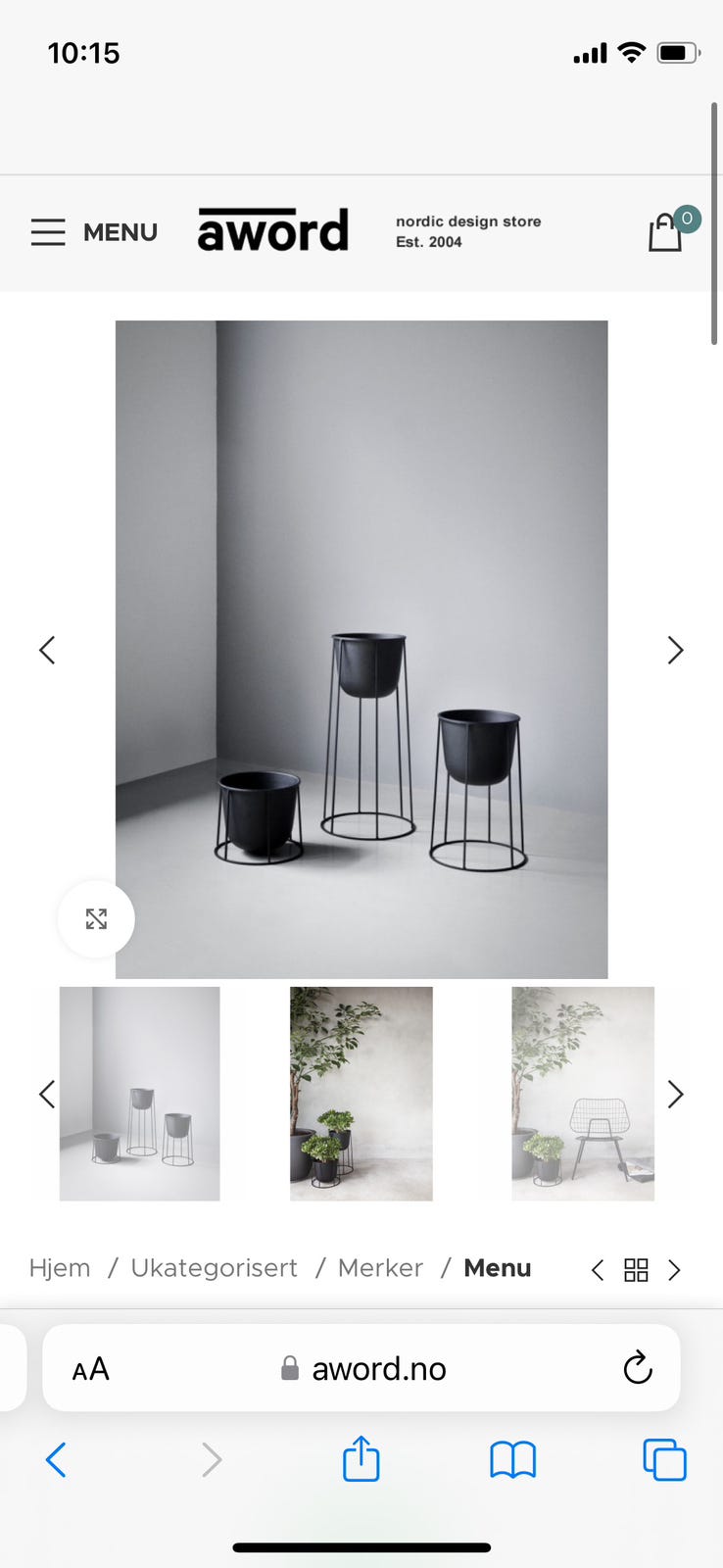Go to previous product via left breadcrumb chevron
This screenshot has width=723, height=1568.
pyautogui.click(x=597, y=1269)
